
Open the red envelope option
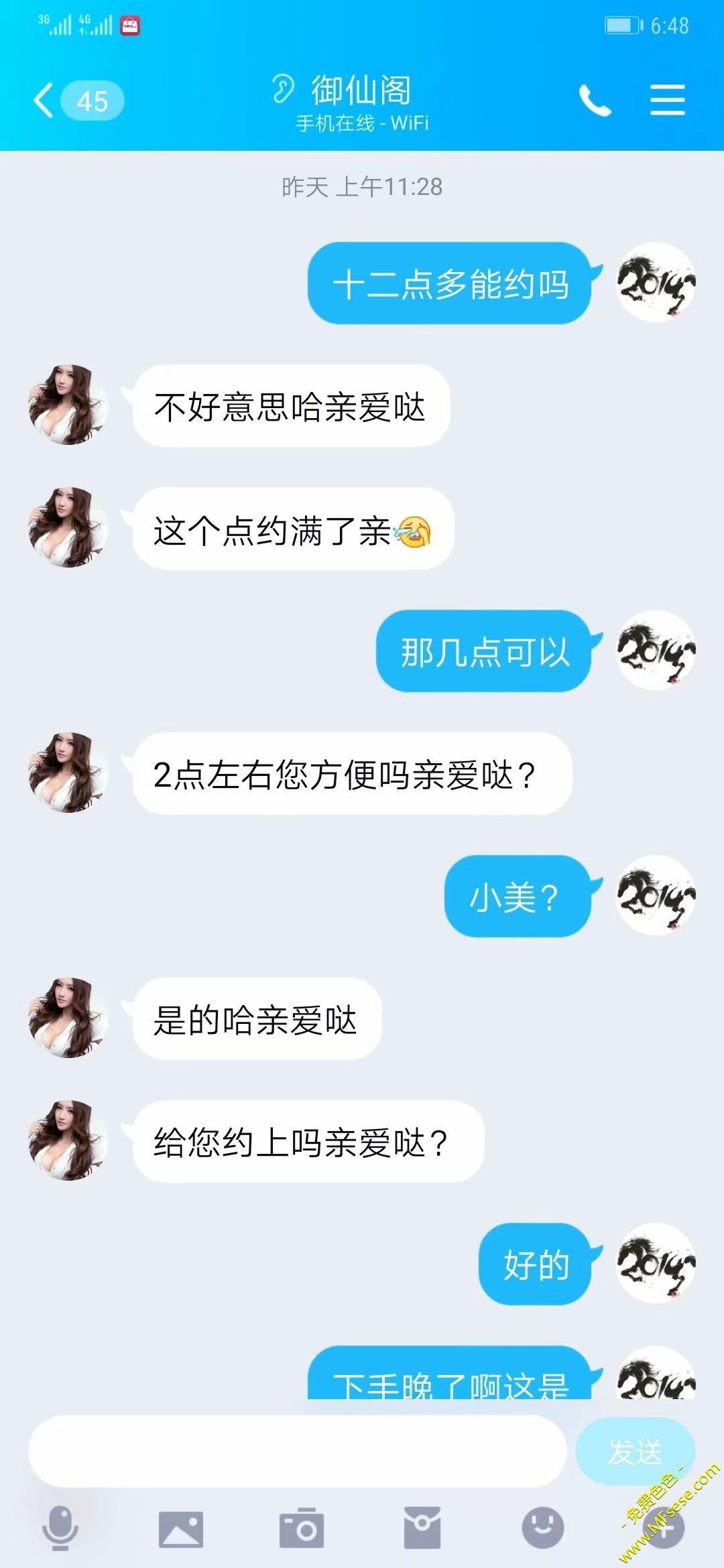pyautogui.click(x=422, y=1529)
